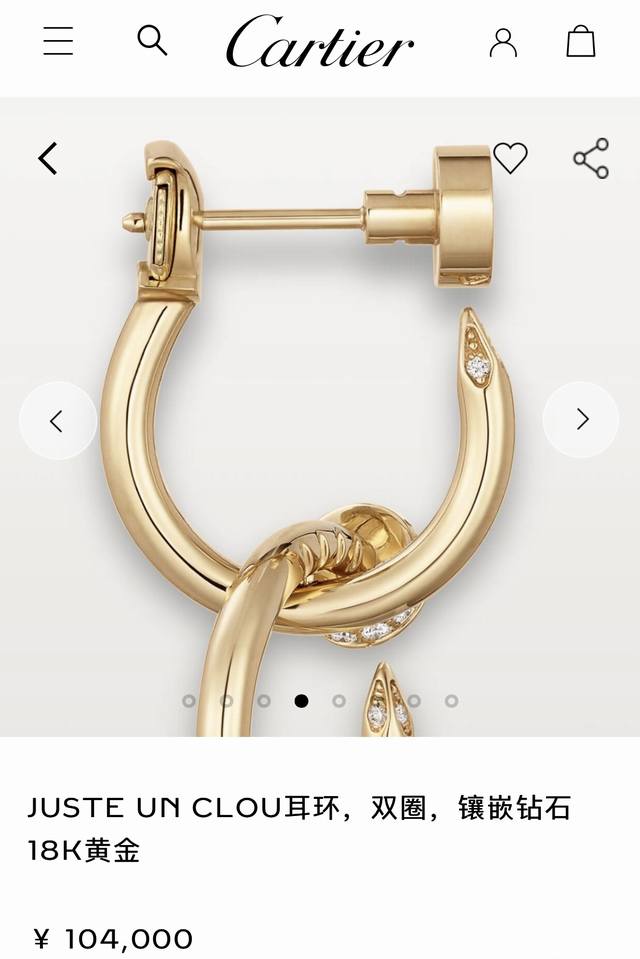Open the hamburger menu
The height and width of the screenshot is (959, 640).
coord(58,41)
